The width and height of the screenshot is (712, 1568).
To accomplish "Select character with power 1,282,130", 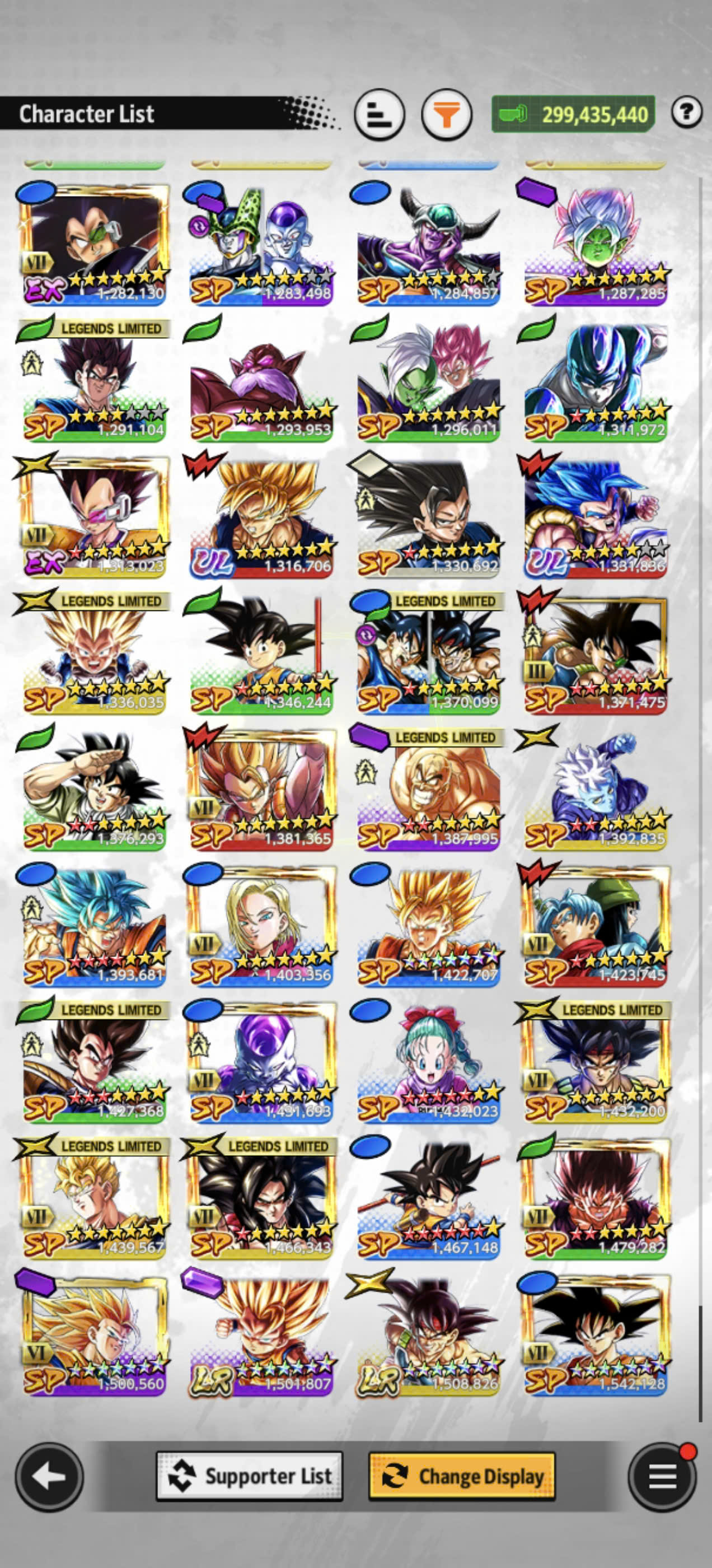I will click(95, 244).
